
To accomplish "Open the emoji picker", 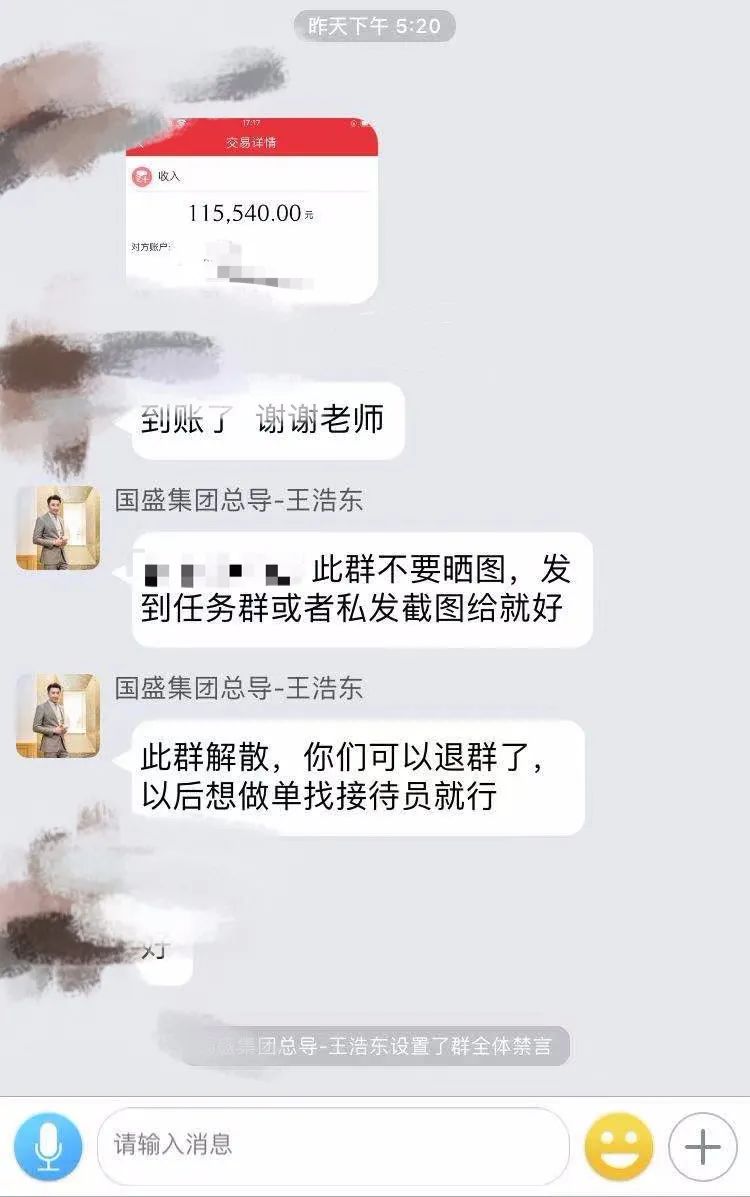I will point(618,1146).
